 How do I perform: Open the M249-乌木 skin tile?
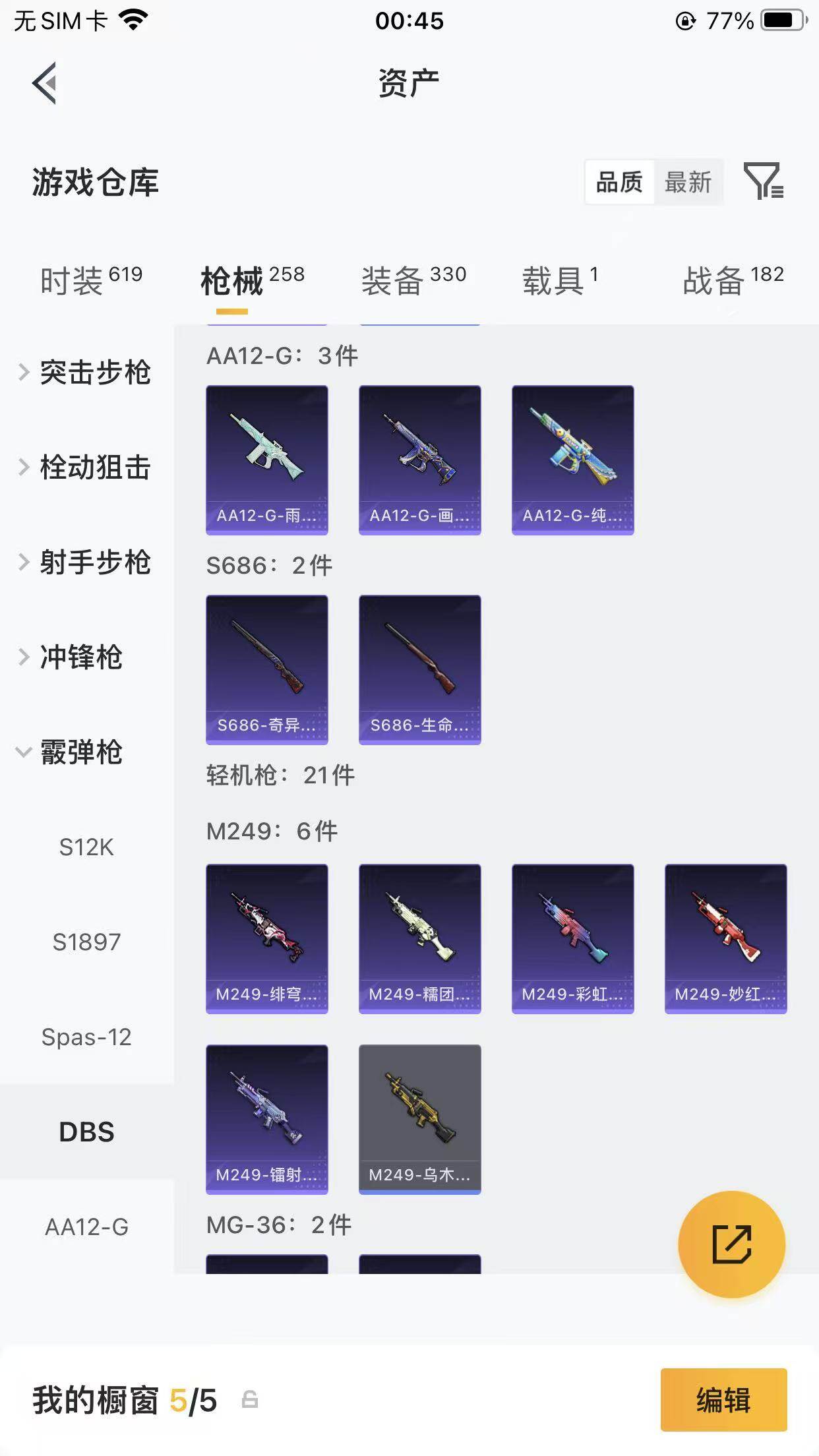[420, 1119]
